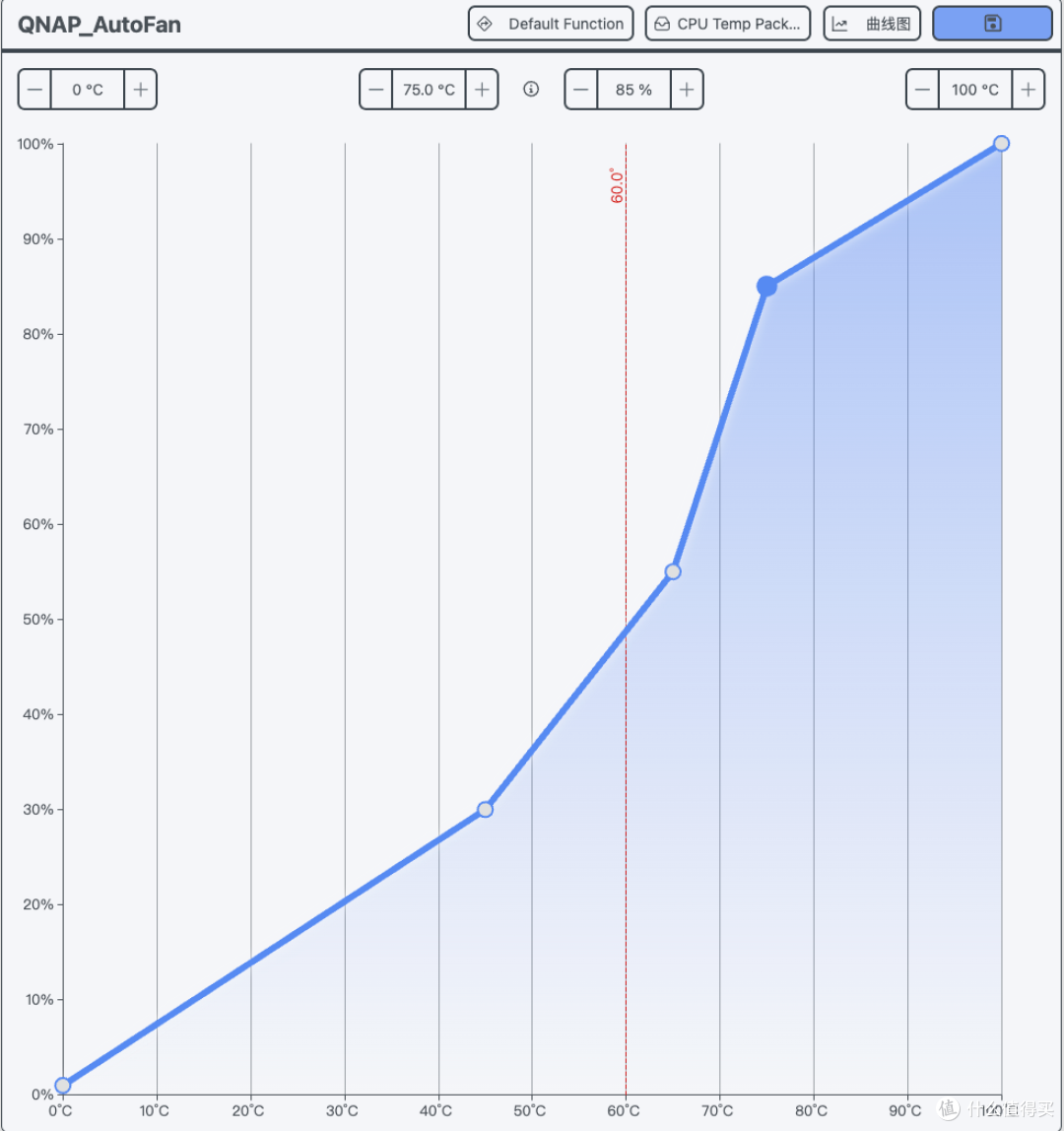Open the 曲线图 curve type button
This screenshot has height=1131, width=1064.
click(872, 24)
